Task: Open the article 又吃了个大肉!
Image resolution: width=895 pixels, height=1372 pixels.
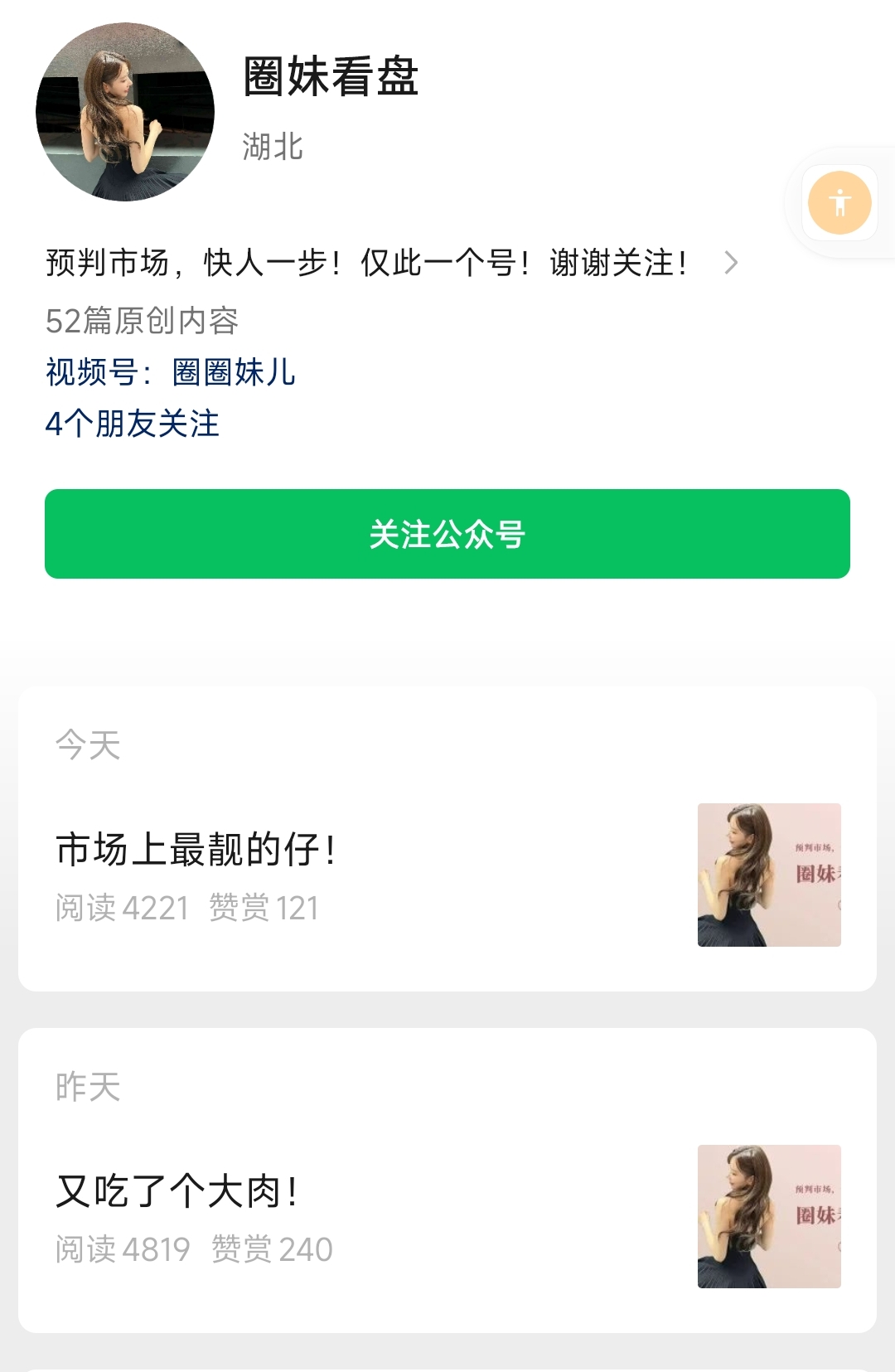Action: (177, 1191)
